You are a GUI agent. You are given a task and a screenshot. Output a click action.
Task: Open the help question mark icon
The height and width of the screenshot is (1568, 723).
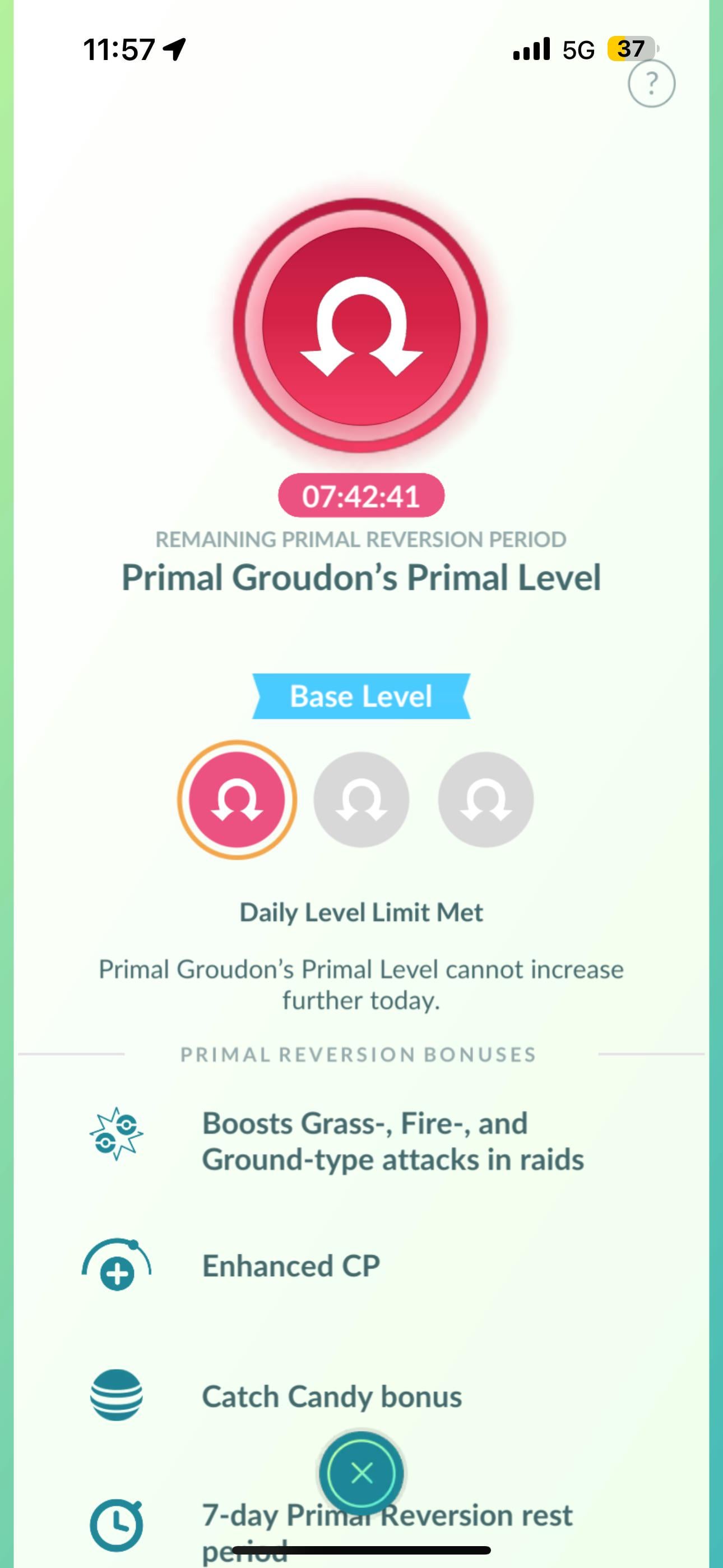click(x=651, y=84)
